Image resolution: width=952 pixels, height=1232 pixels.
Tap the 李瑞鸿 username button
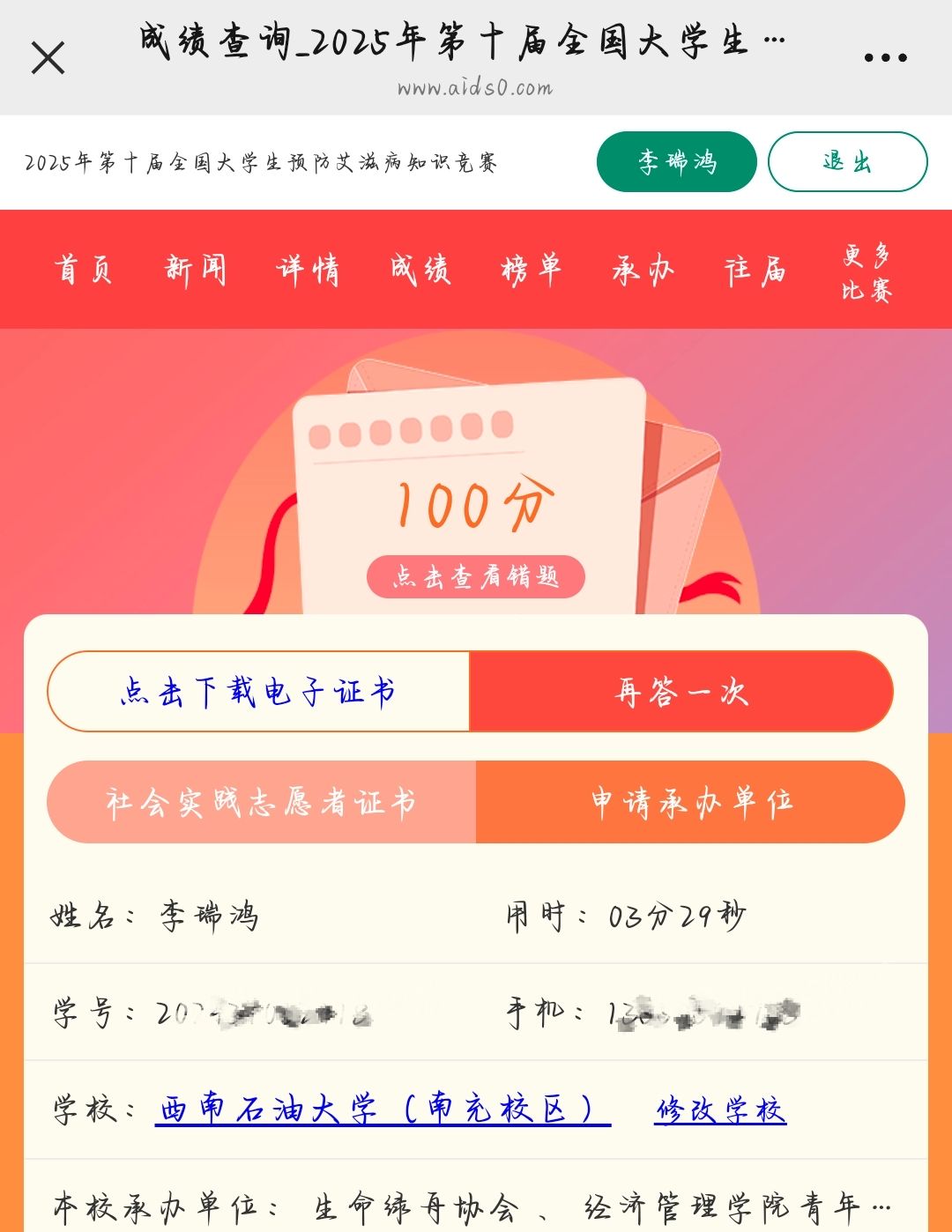676,161
